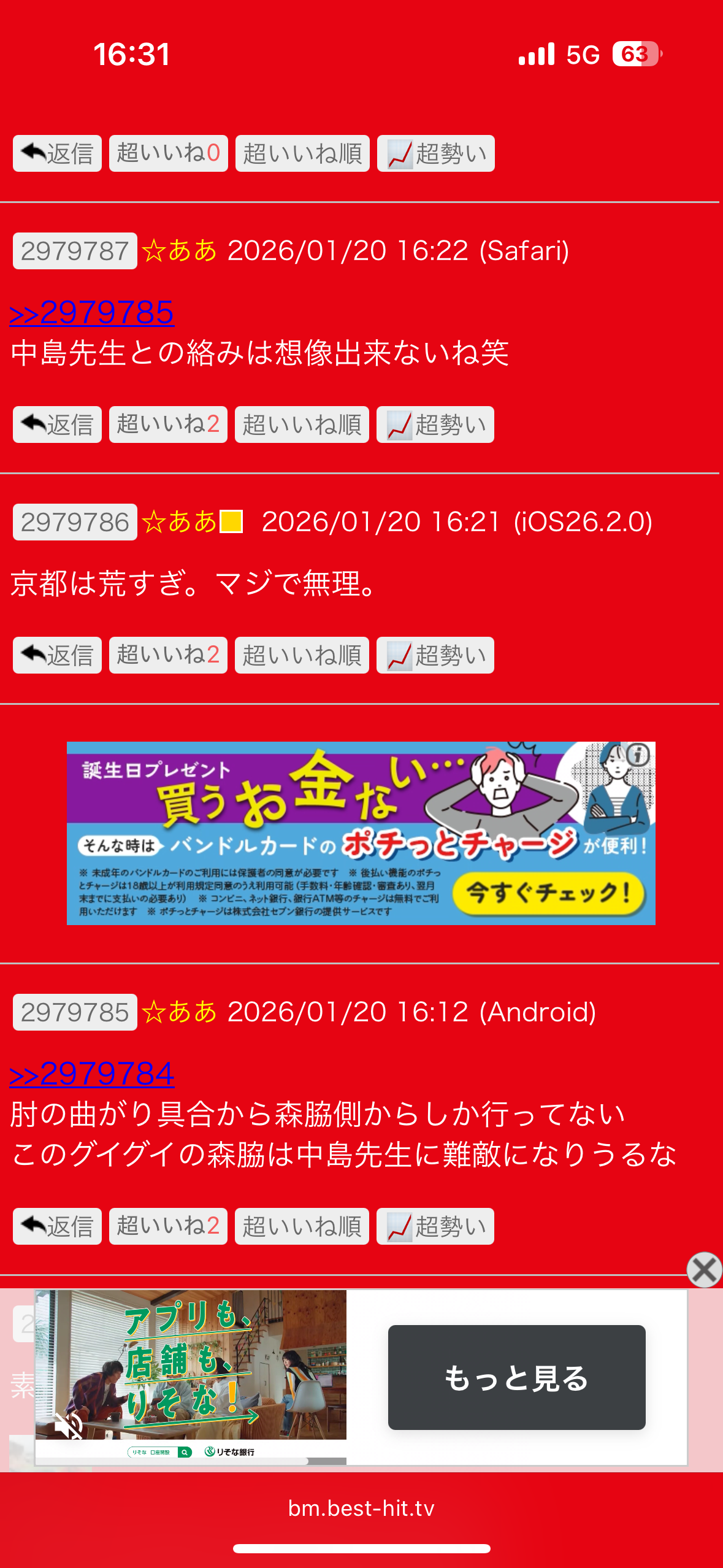This screenshot has width=723, height=1568.
Task: Tap 超いいね0 on the top post
Action: coord(168,153)
